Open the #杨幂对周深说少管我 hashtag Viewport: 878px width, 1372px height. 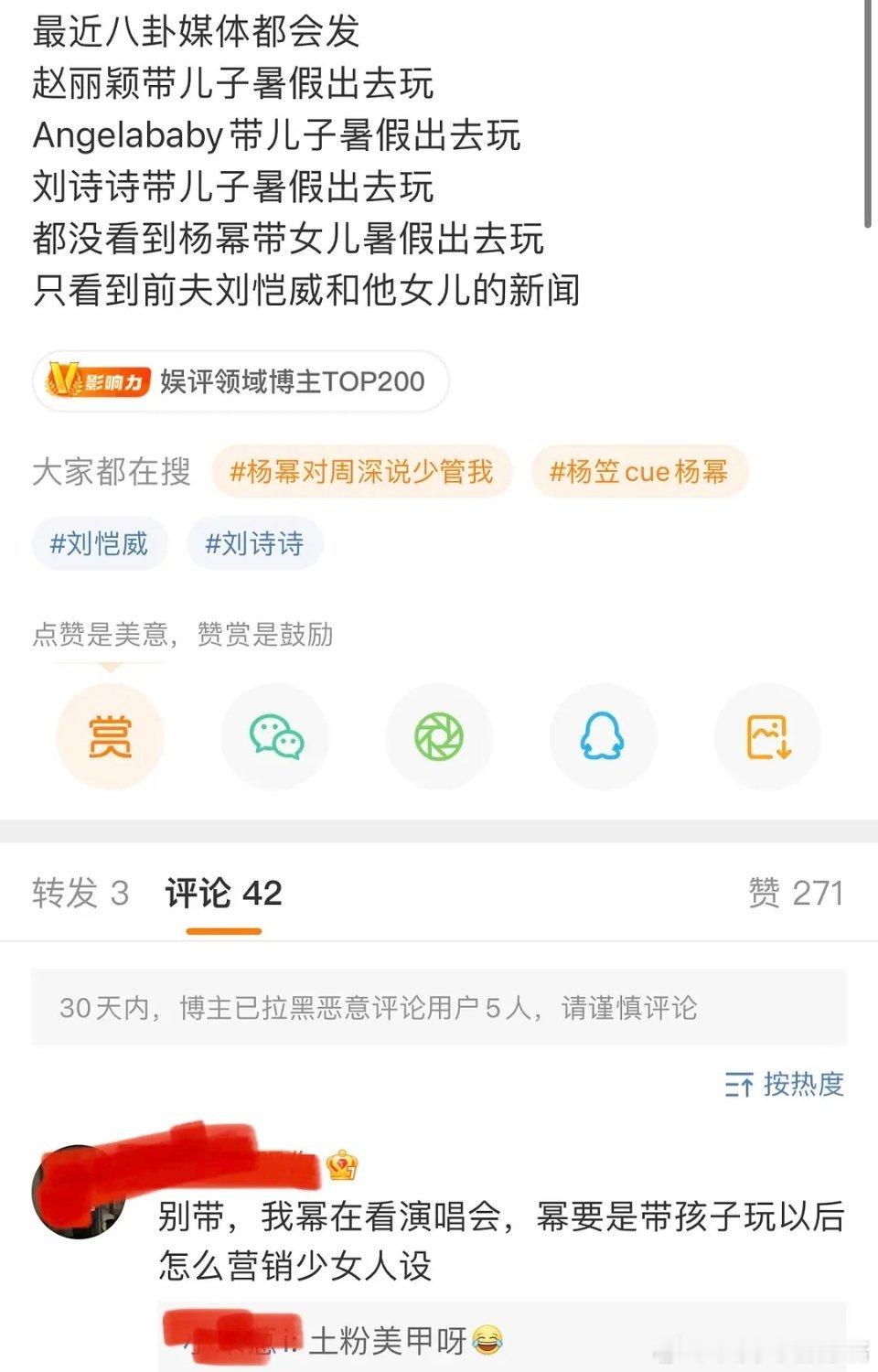coord(364,472)
